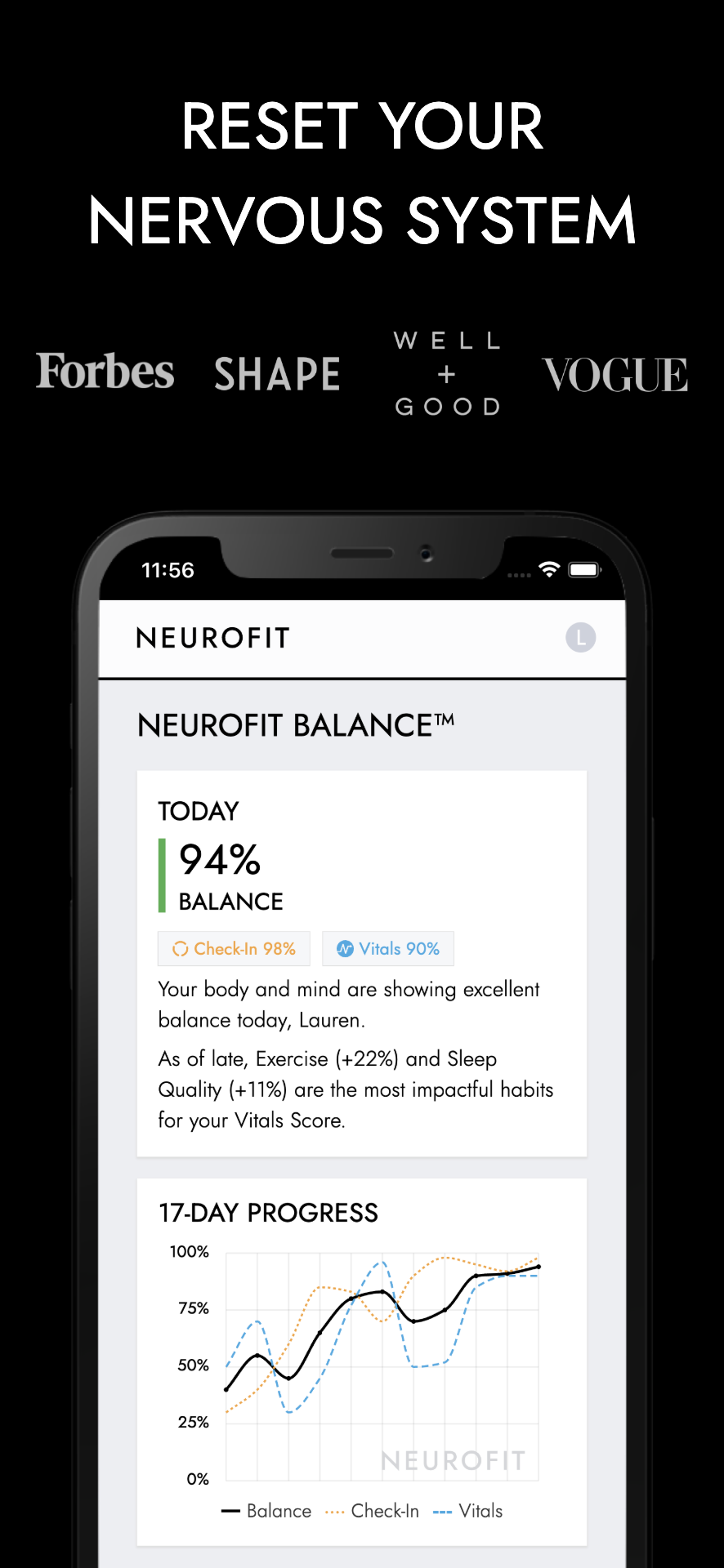Select the blue pulse icon on Vitals chip

345,948
